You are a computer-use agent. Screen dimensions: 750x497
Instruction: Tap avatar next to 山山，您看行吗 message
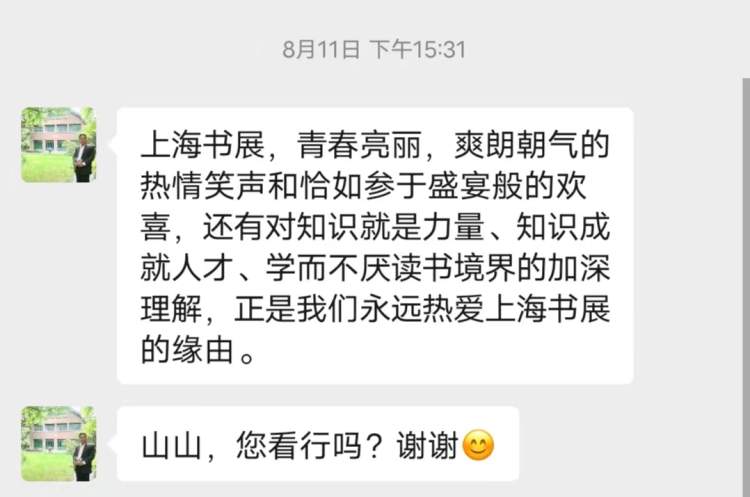pos(59,443)
